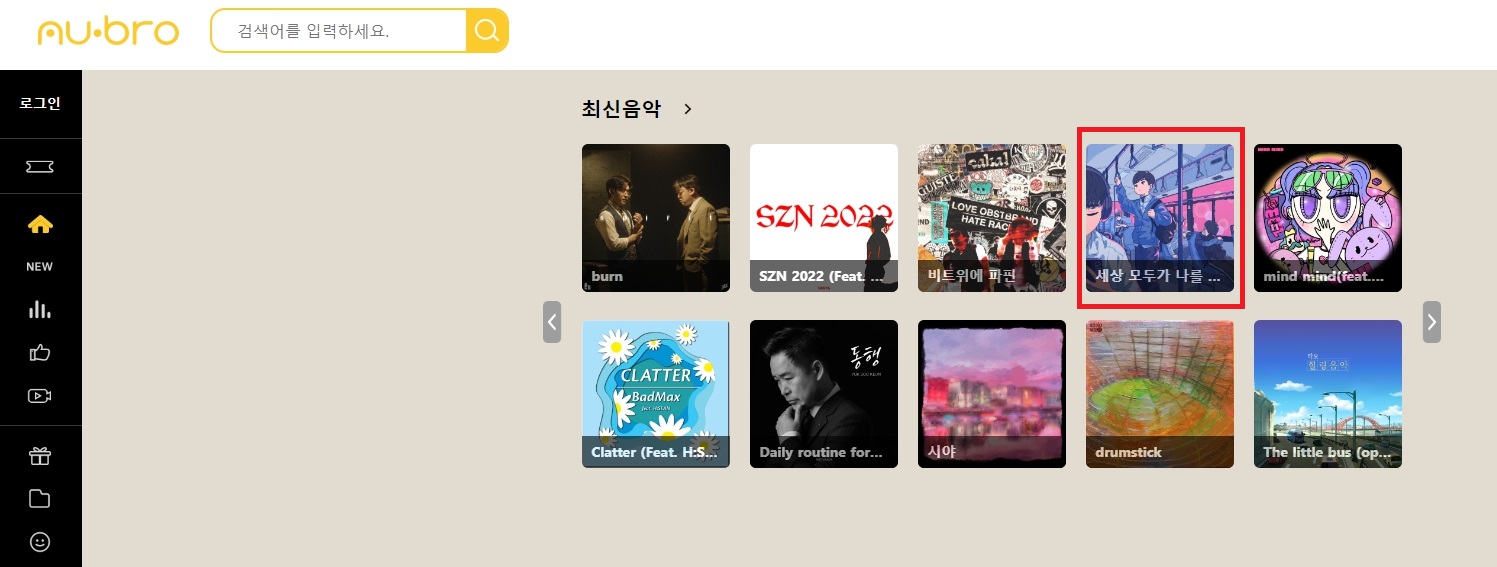Open the video player icon in the sidebar
The width and height of the screenshot is (1497, 567).
point(40,395)
